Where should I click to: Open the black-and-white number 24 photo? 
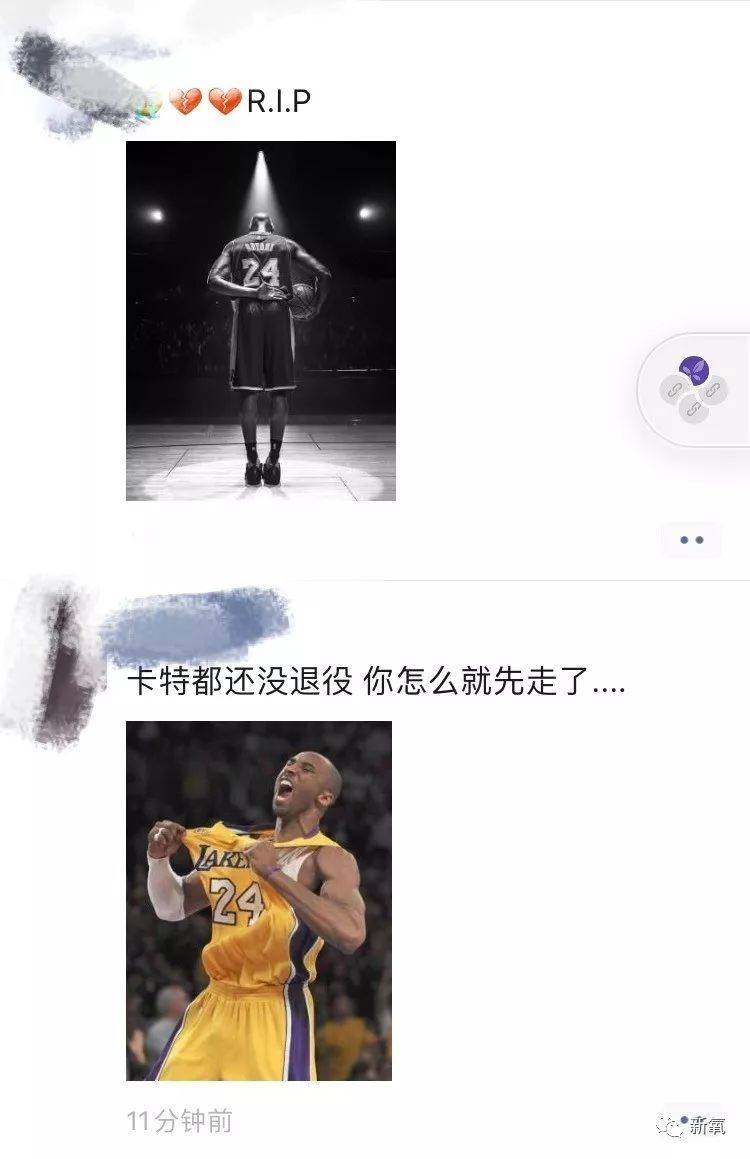pyautogui.click(x=260, y=320)
